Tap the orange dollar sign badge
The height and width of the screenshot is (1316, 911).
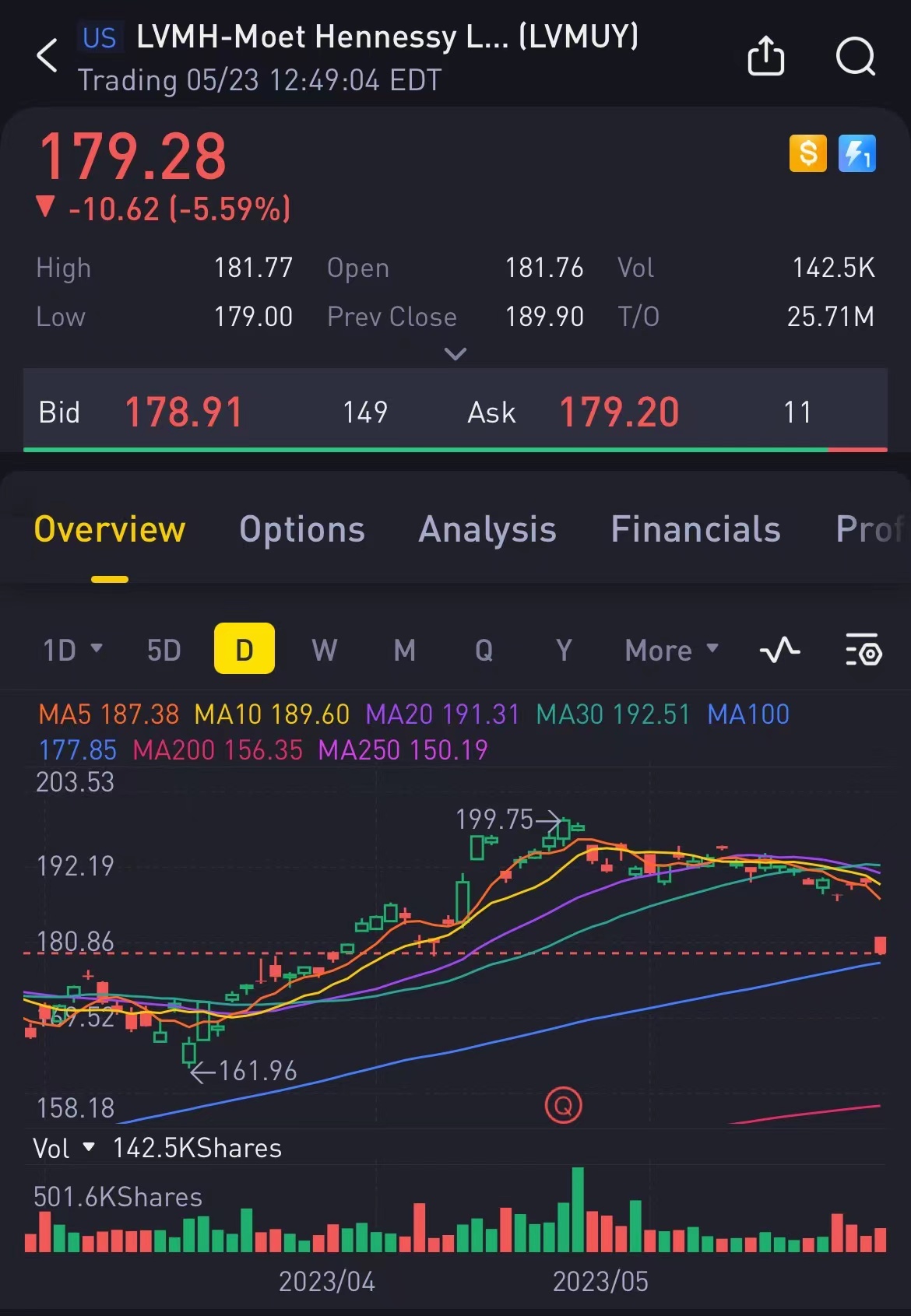tap(808, 153)
